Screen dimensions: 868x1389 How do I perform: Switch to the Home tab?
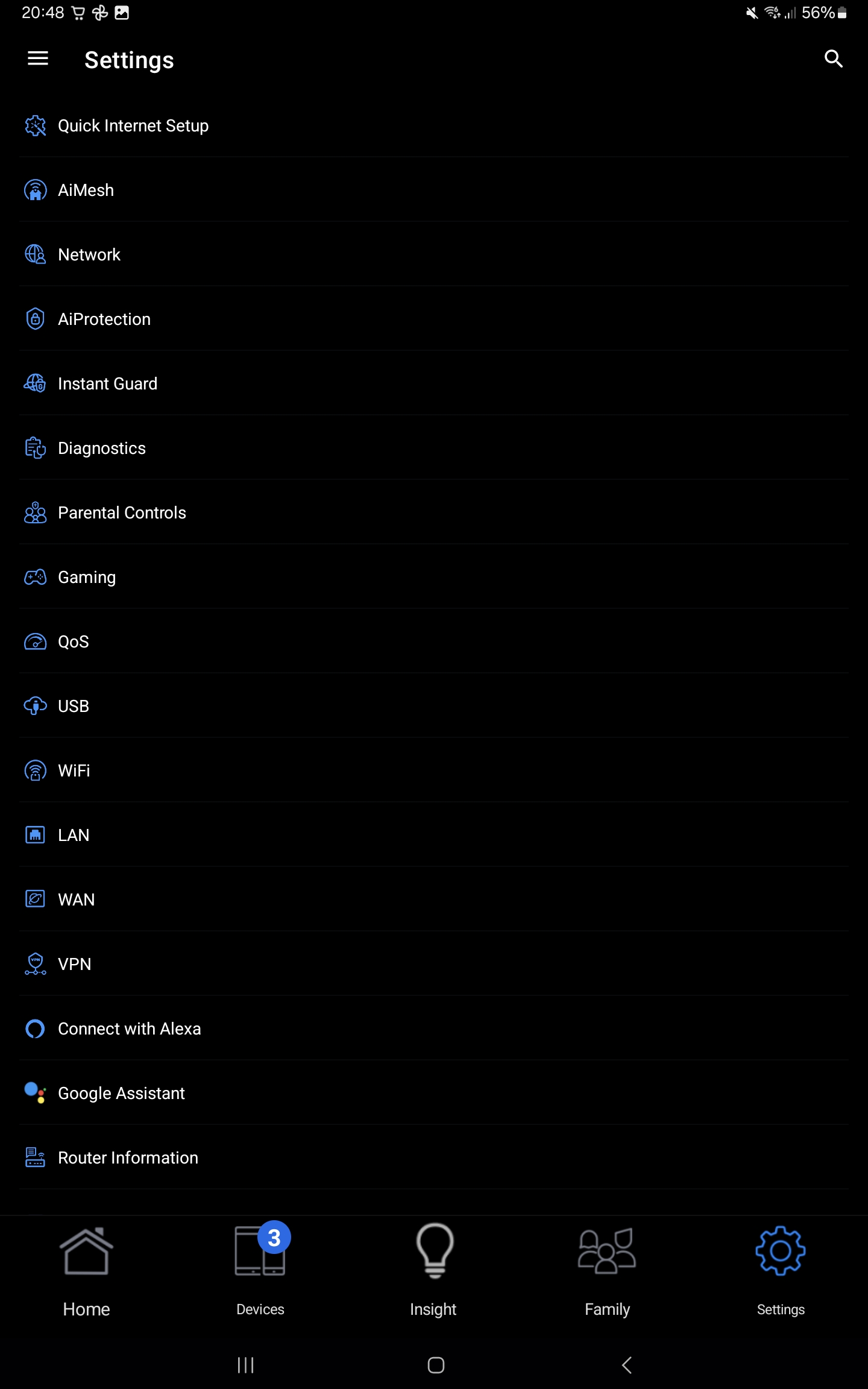(86, 1266)
